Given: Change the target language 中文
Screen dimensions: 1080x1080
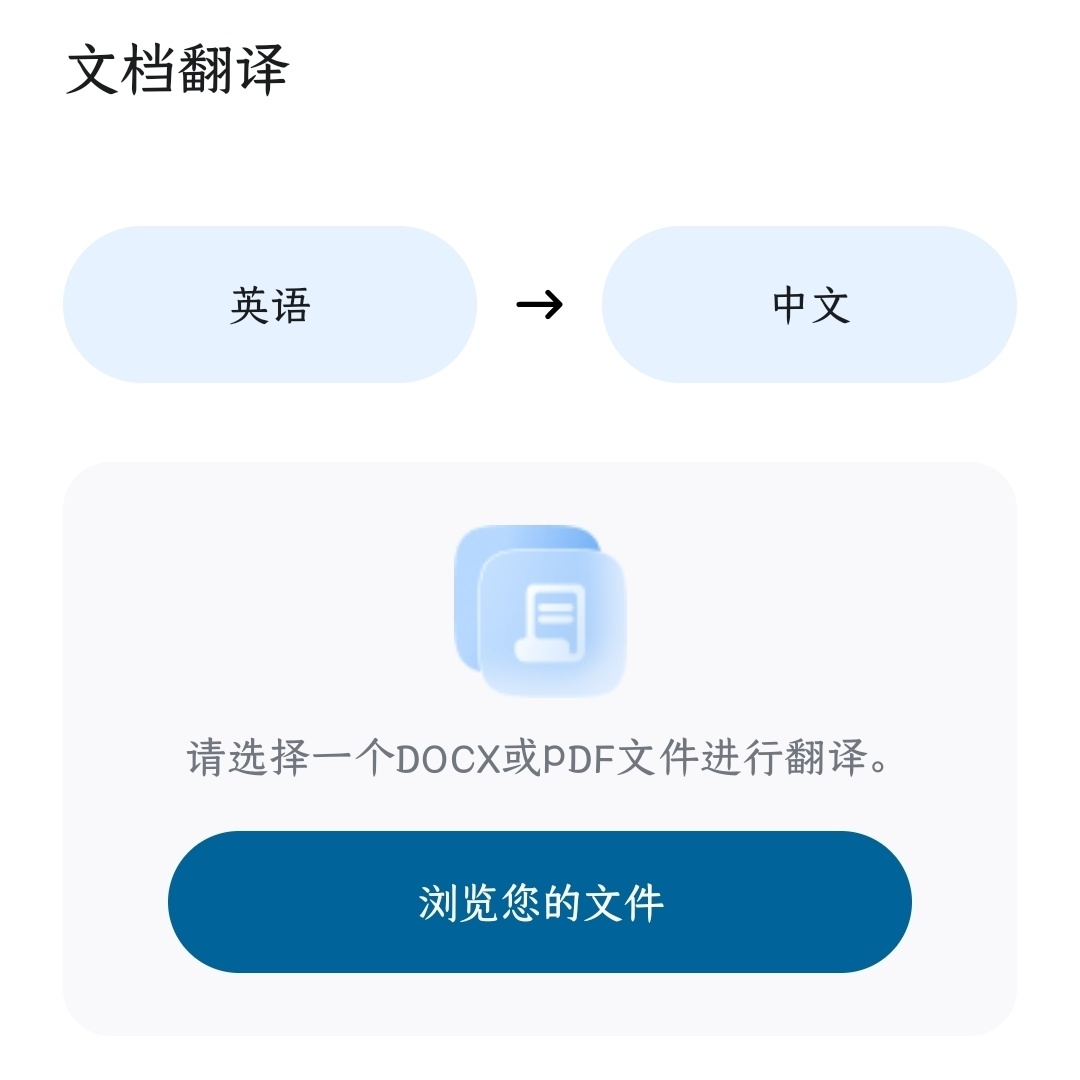Looking at the screenshot, I should (809, 305).
